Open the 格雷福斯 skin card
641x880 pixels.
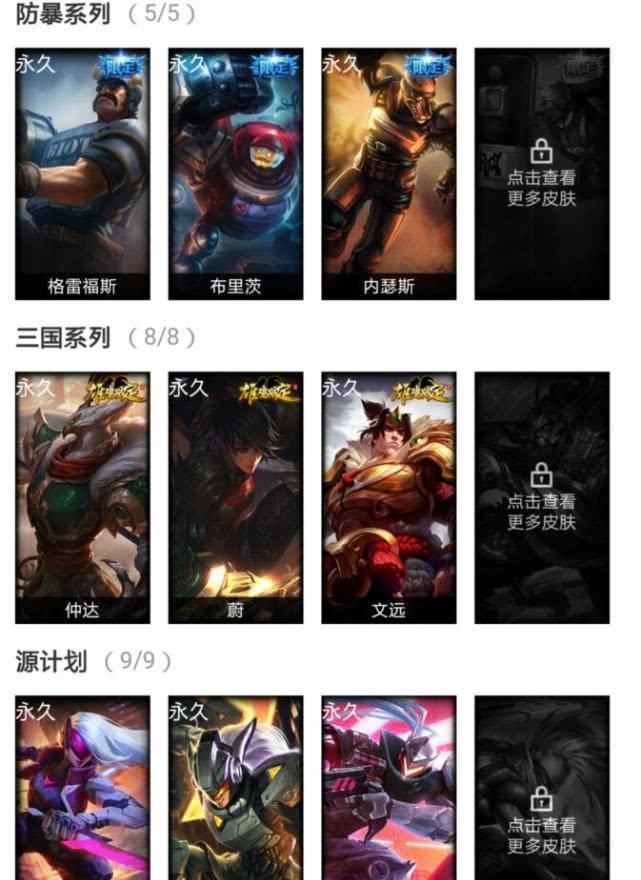pos(82,174)
